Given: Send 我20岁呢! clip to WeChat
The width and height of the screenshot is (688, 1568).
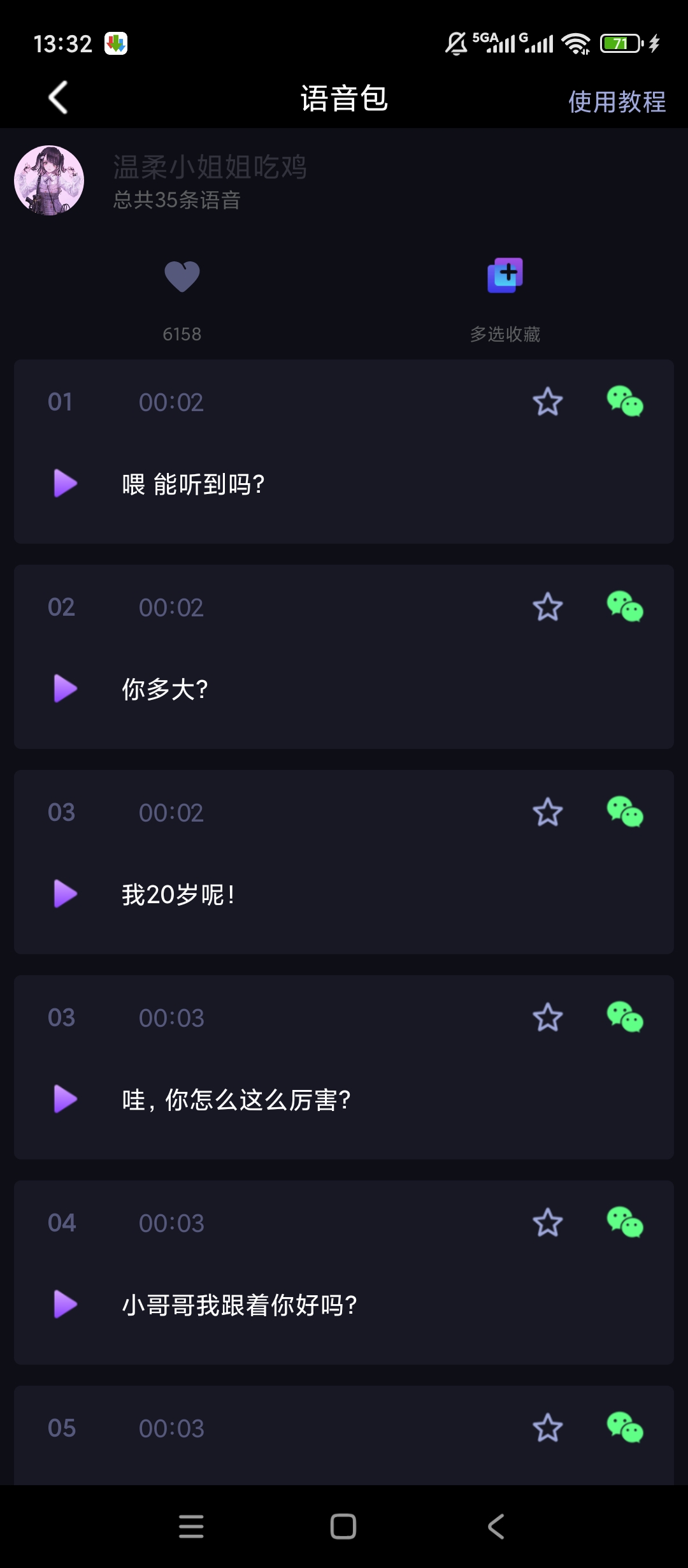Looking at the screenshot, I should click(625, 812).
